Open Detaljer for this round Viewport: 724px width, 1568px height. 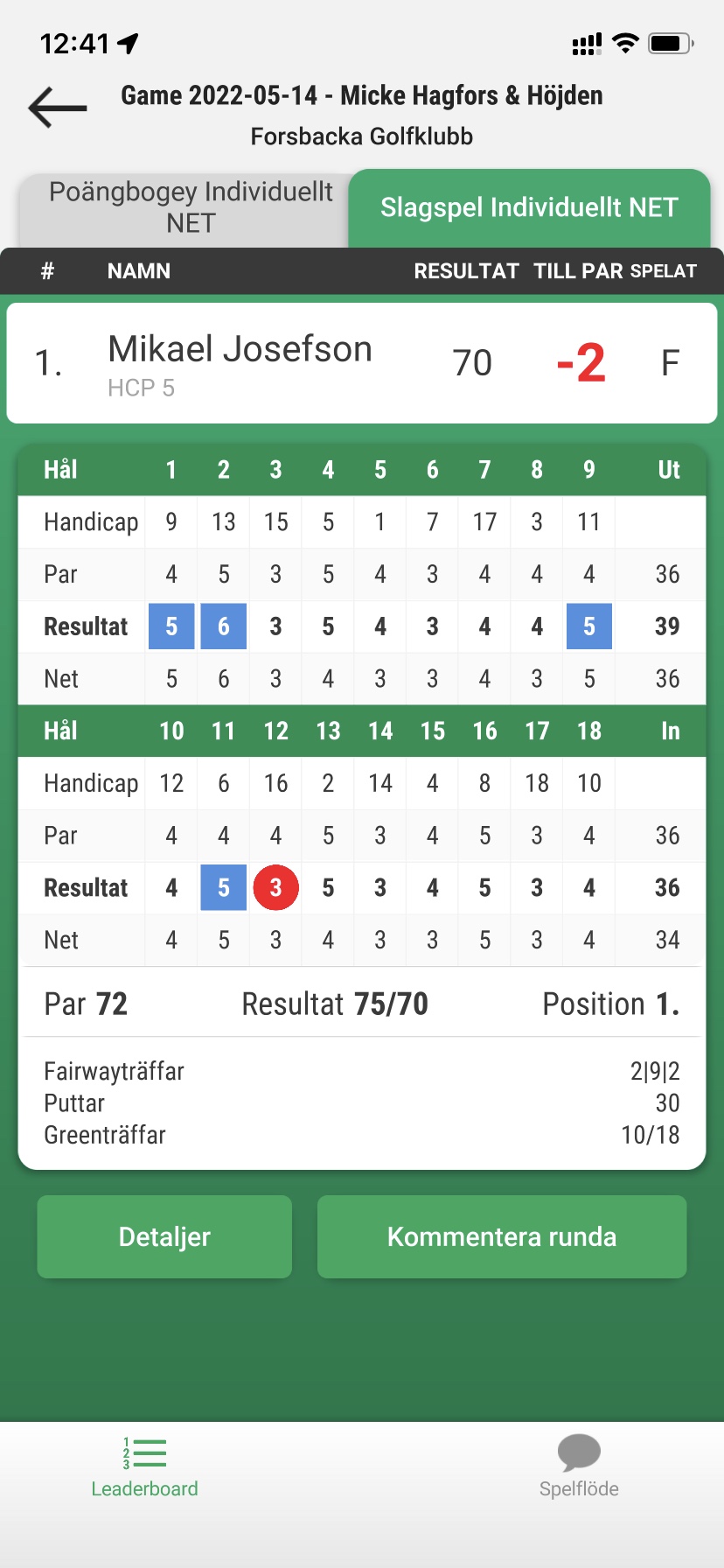coord(164,1236)
